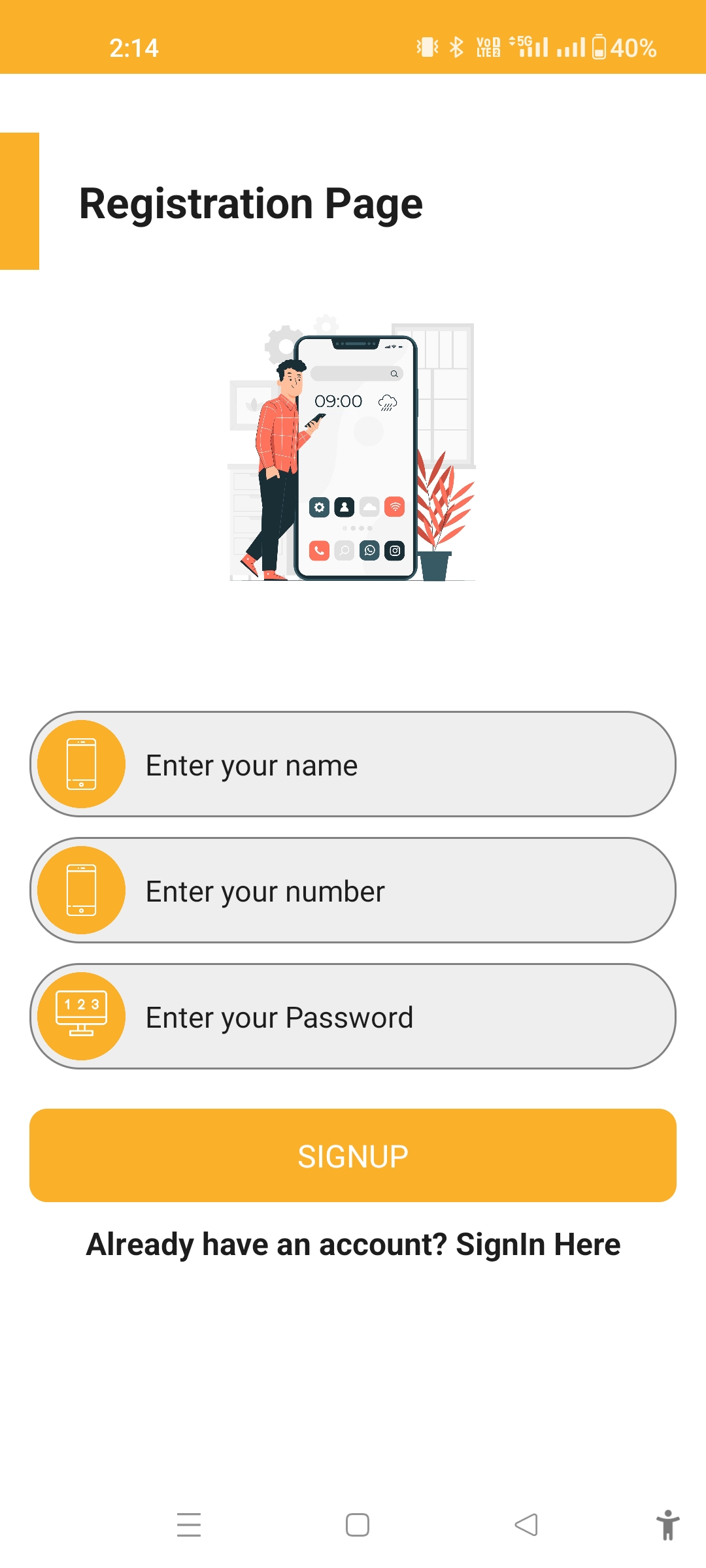Viewport: 706px width, 1568px height.
Task: Open the accessibility shortcut
Action: pyautogui.click(x=667, y=1525)
